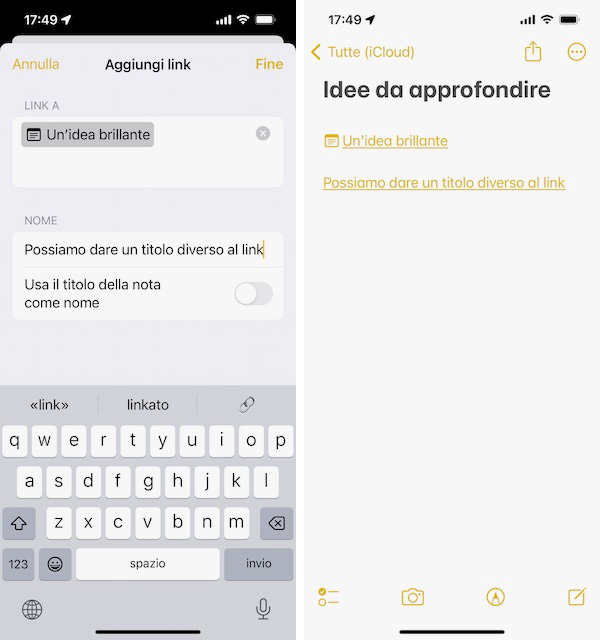
Task: Enable Usa il titolo della nota come nome
Action: pyautogui.click(x=253, y=294)
